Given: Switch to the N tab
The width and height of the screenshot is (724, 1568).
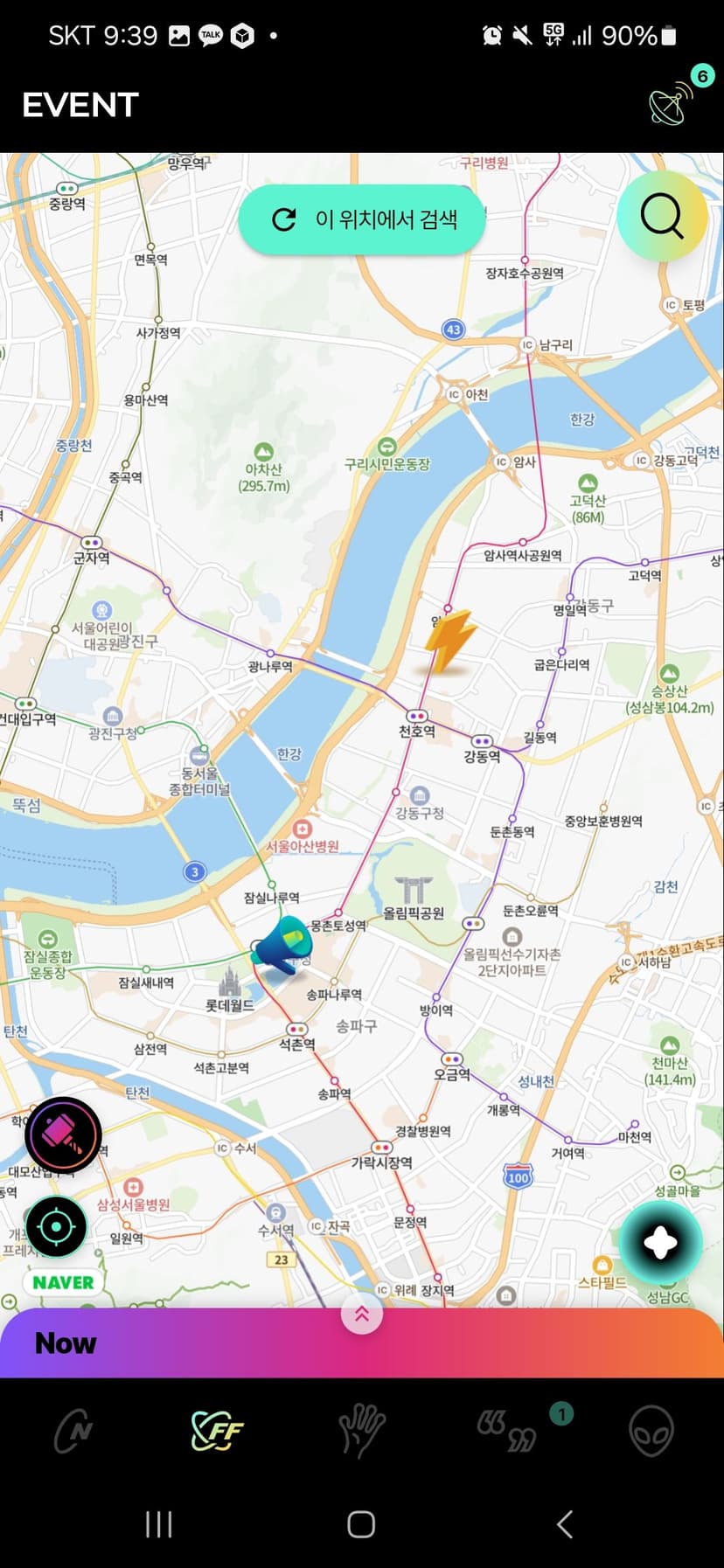Looking at the screenshot, I should coord(73,1432).
